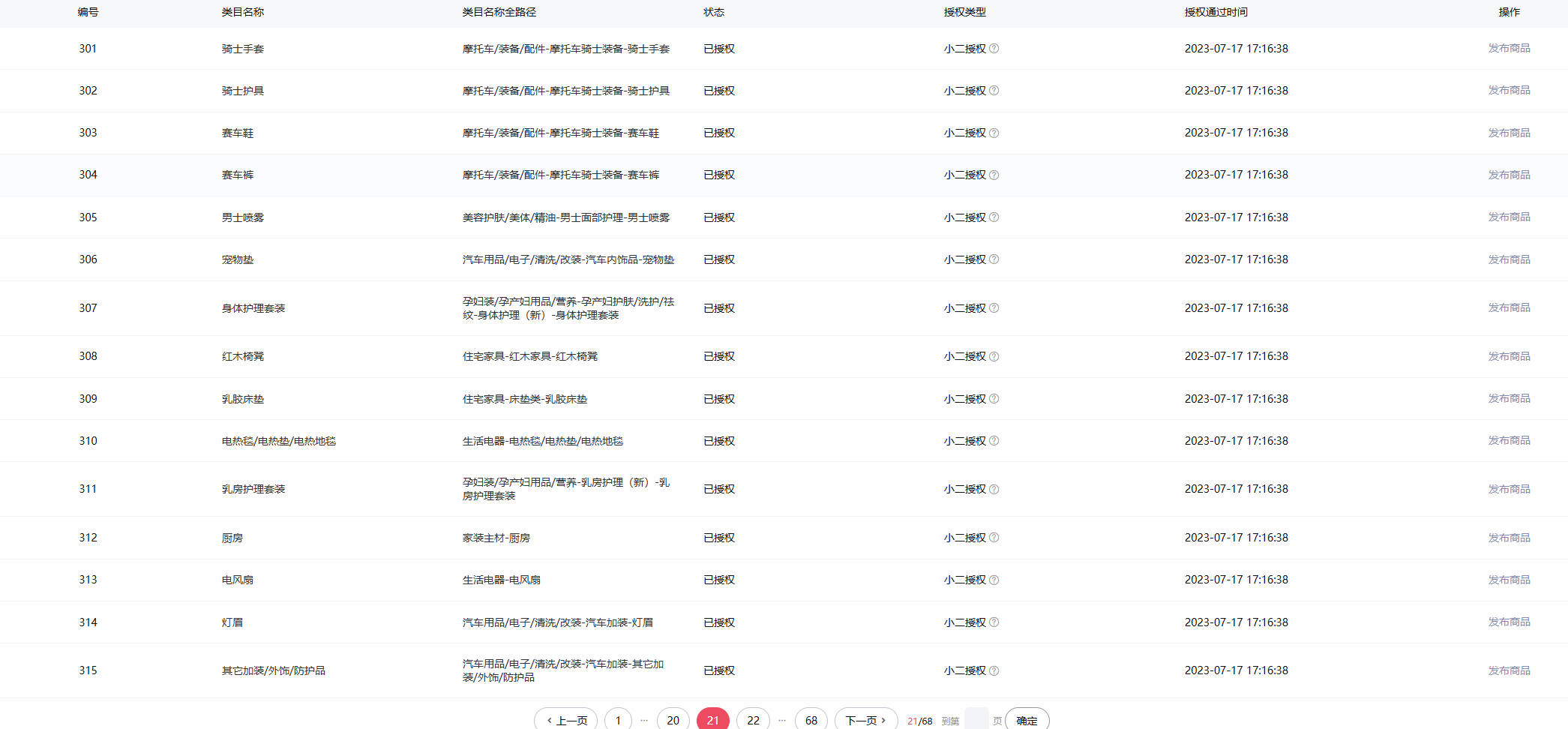Screen dimensions: 1568x729
Task: Jump to page 1
Action: pos(618,720)
